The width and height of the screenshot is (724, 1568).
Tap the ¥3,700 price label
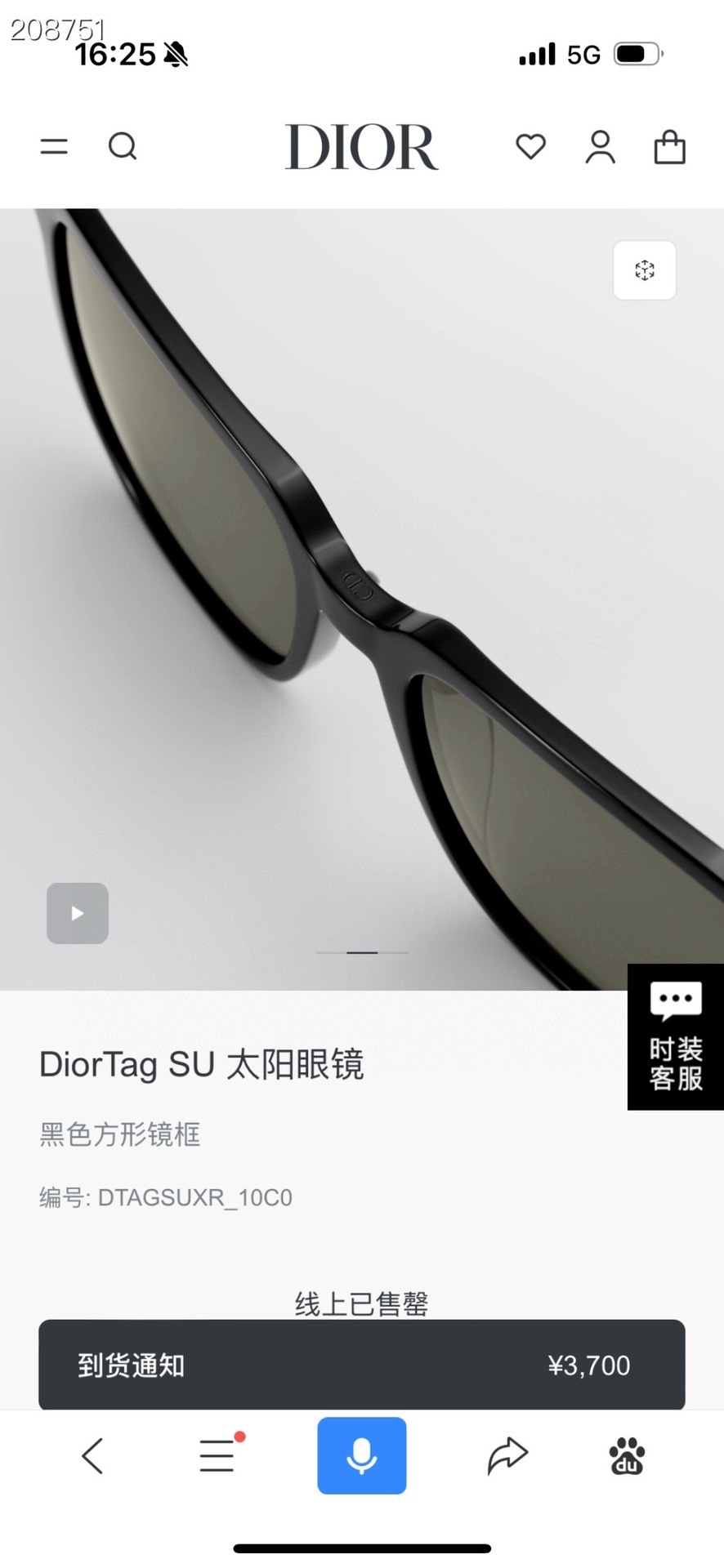click(x=590, y=1365)
